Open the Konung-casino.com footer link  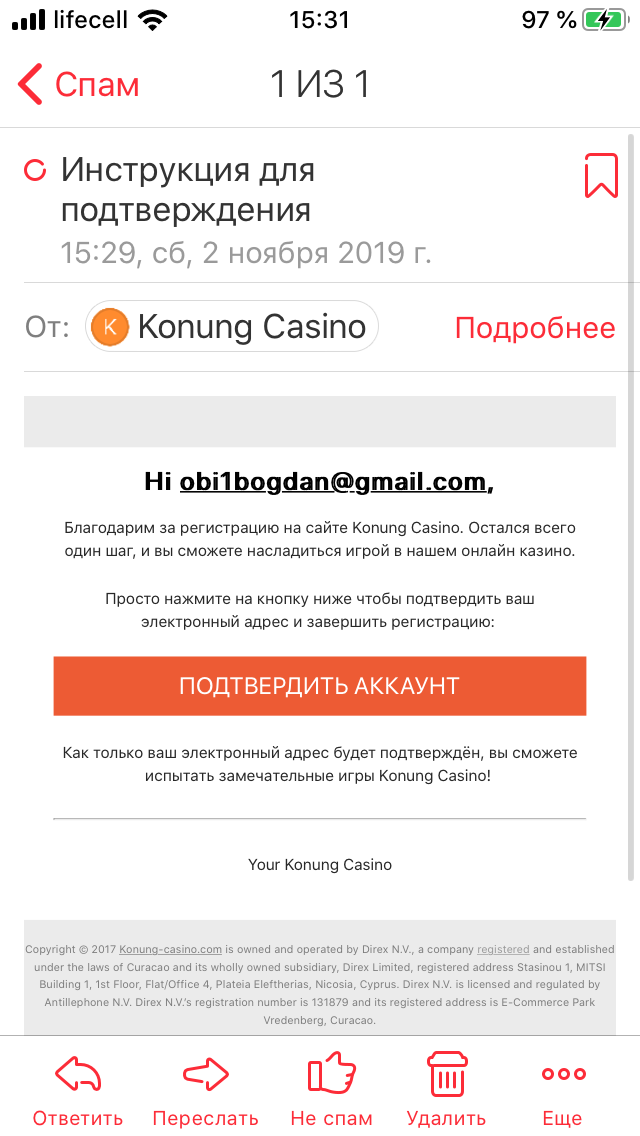click(170, 949)
